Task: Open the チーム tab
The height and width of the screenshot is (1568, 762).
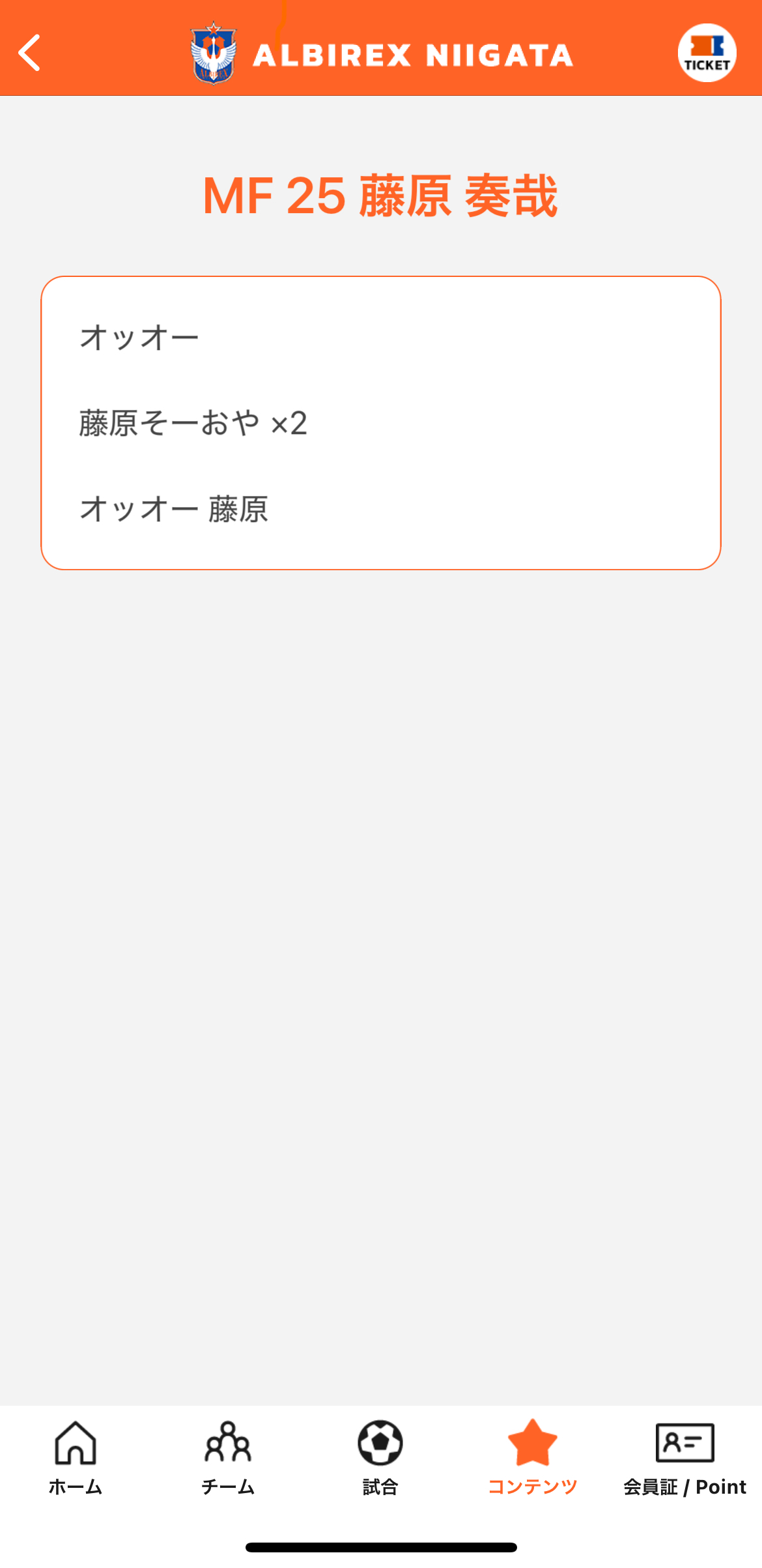Action: [228, 1459]
